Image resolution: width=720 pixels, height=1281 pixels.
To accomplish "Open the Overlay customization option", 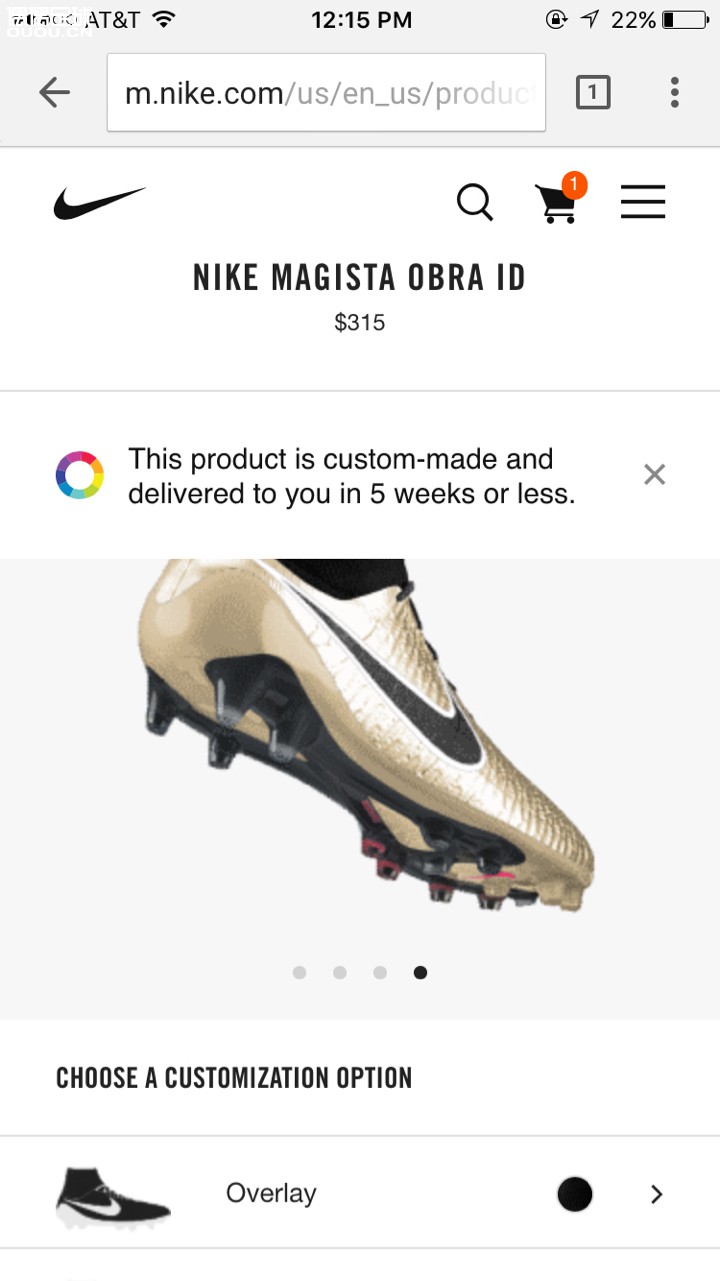I will tap(360, 1193).
